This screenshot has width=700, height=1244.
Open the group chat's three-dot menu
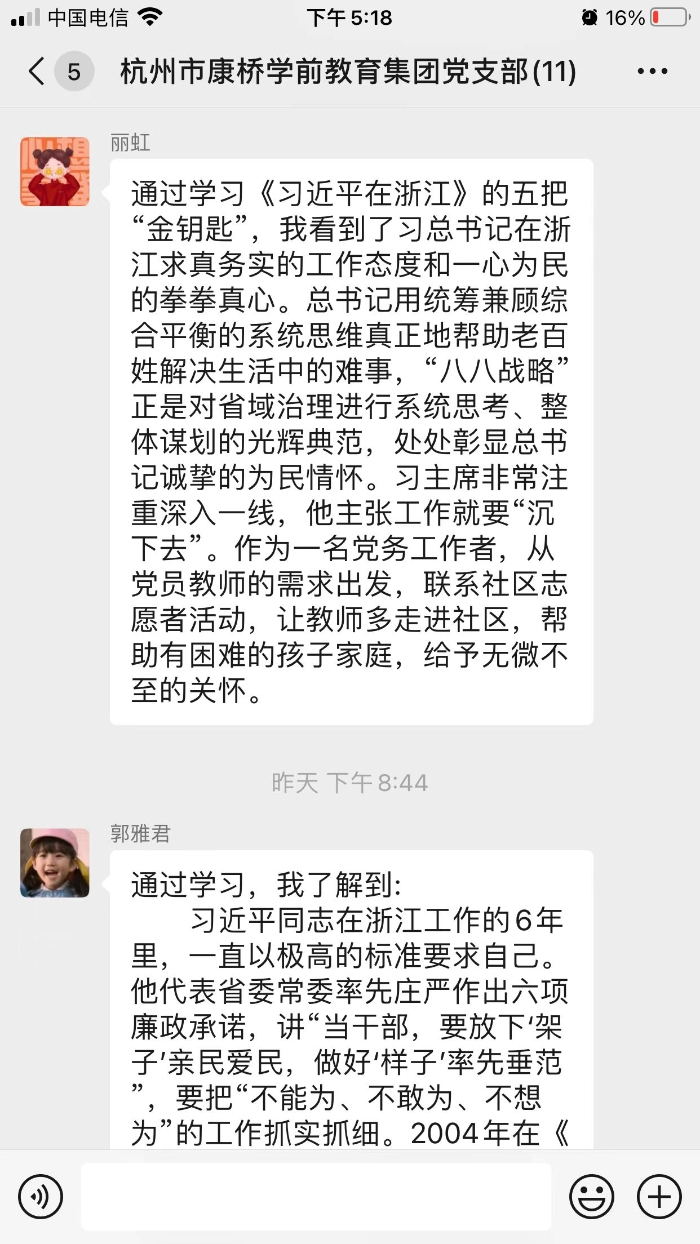[x=652, y=72]
